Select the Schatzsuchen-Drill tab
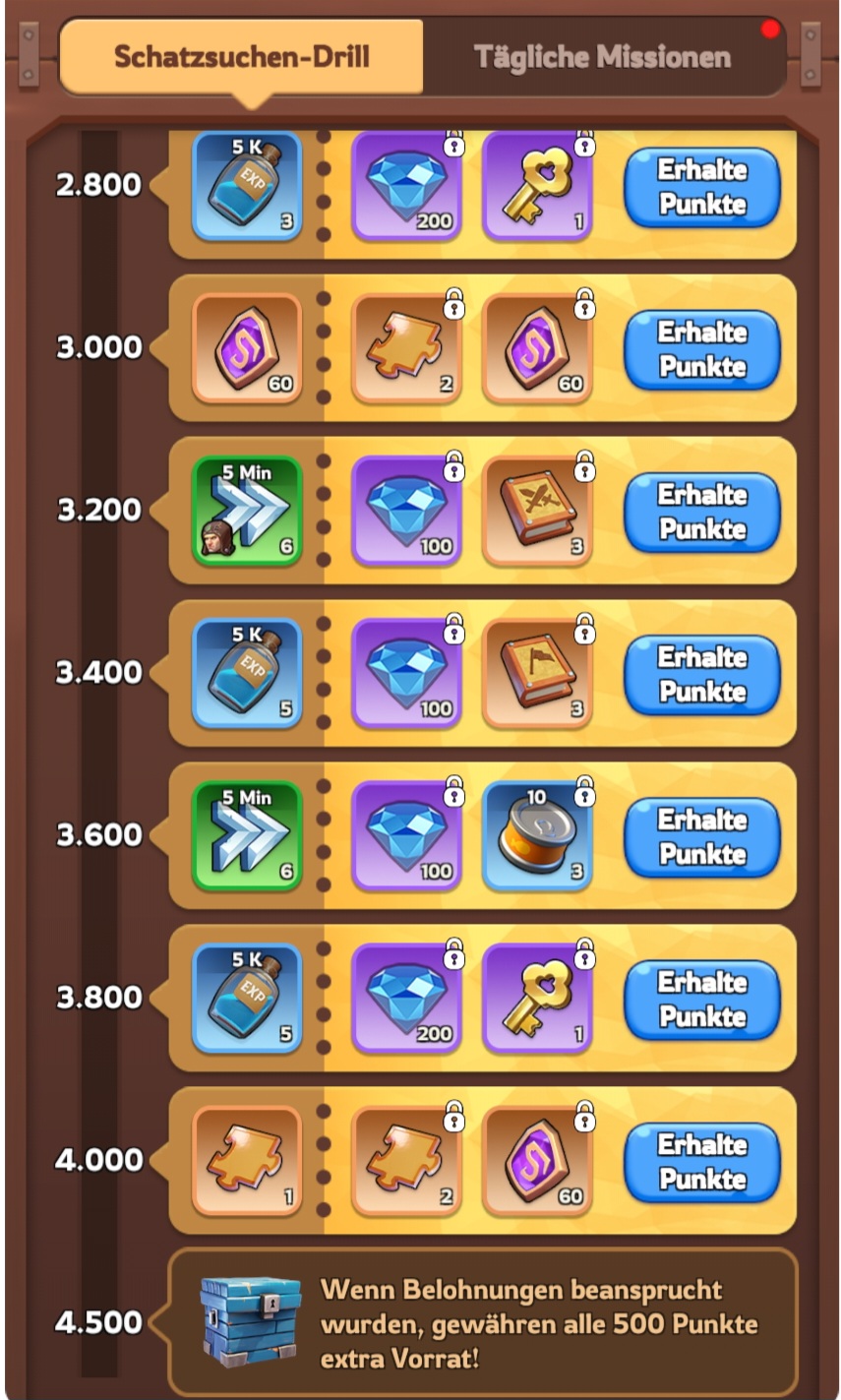The width and height of the screenshot is (841, 1400). point(242,57)
